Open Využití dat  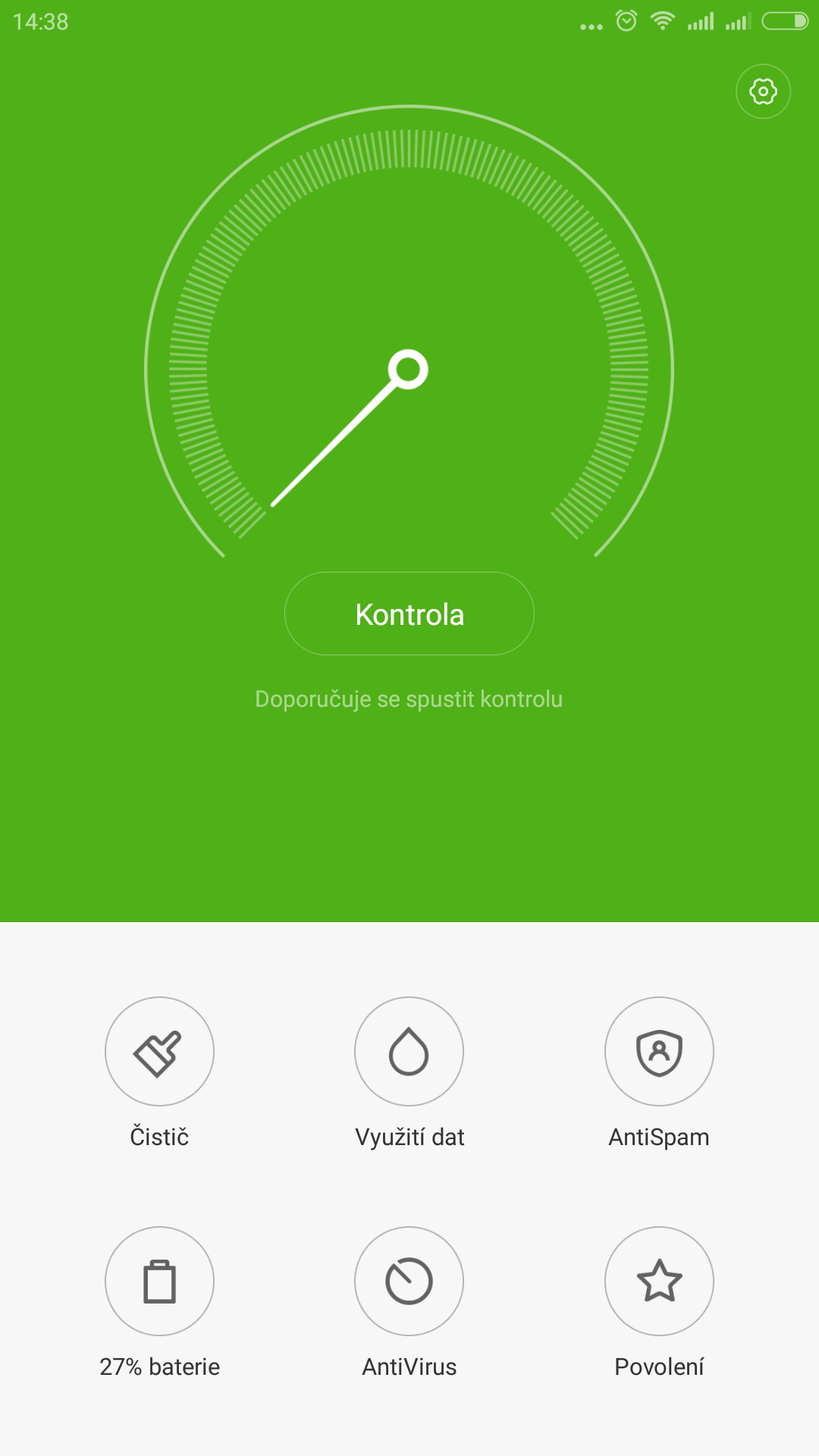(409, 1051)
